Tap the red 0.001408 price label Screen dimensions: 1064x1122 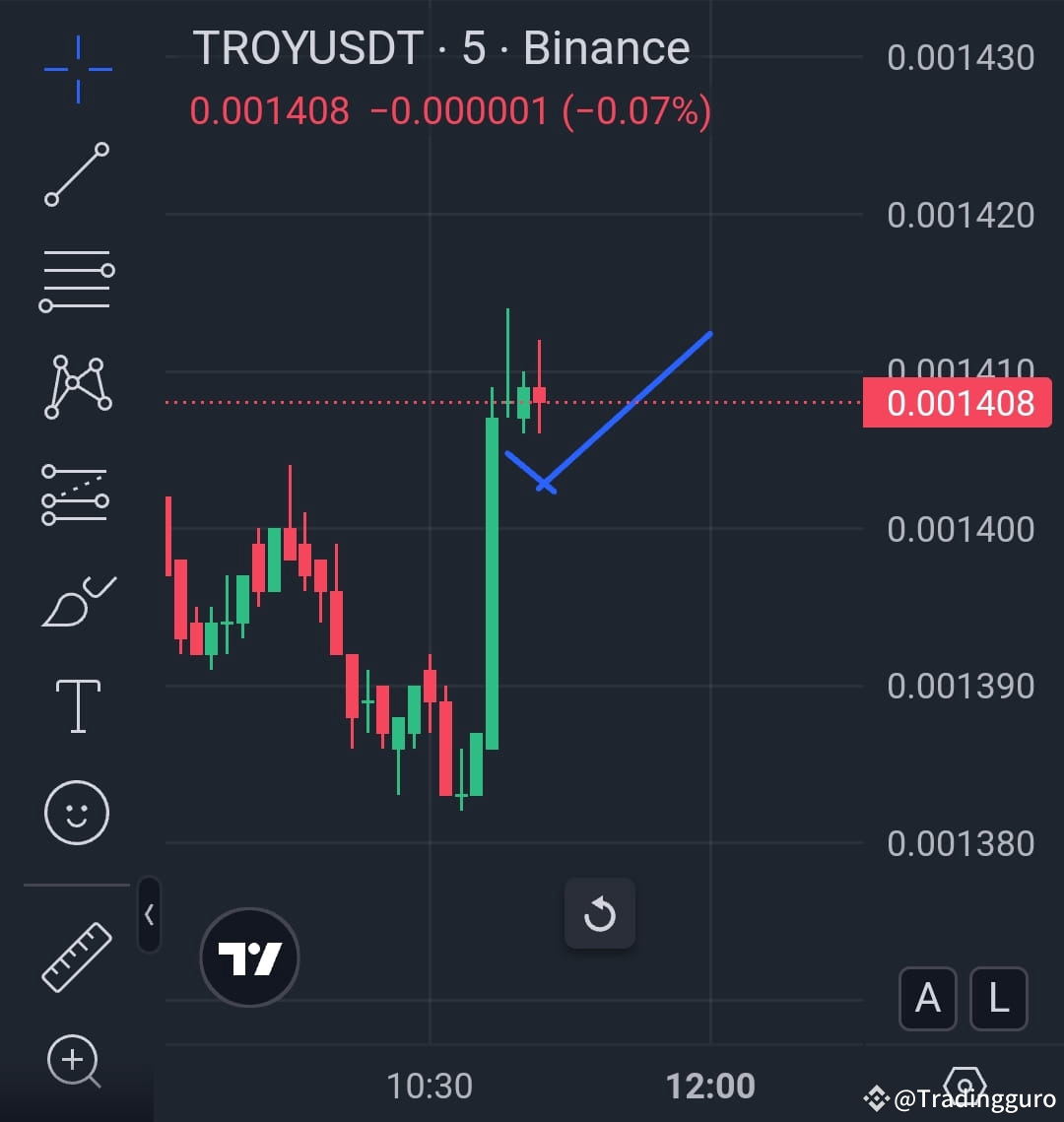click(957, 401)
